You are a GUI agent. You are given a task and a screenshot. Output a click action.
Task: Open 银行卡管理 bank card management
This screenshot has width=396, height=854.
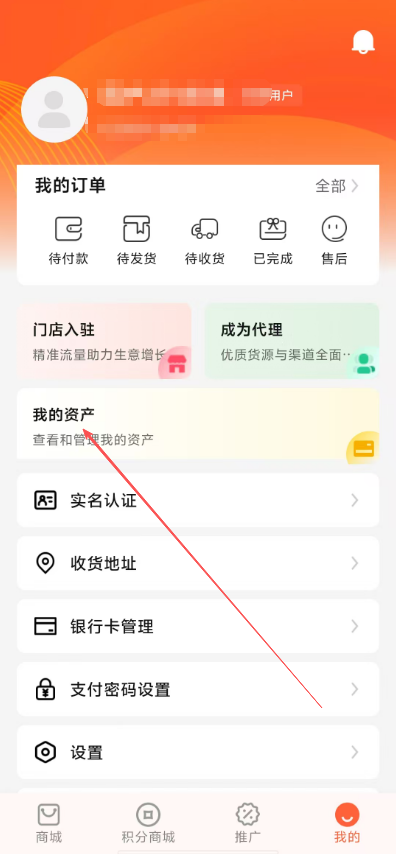tap(198, 626)
